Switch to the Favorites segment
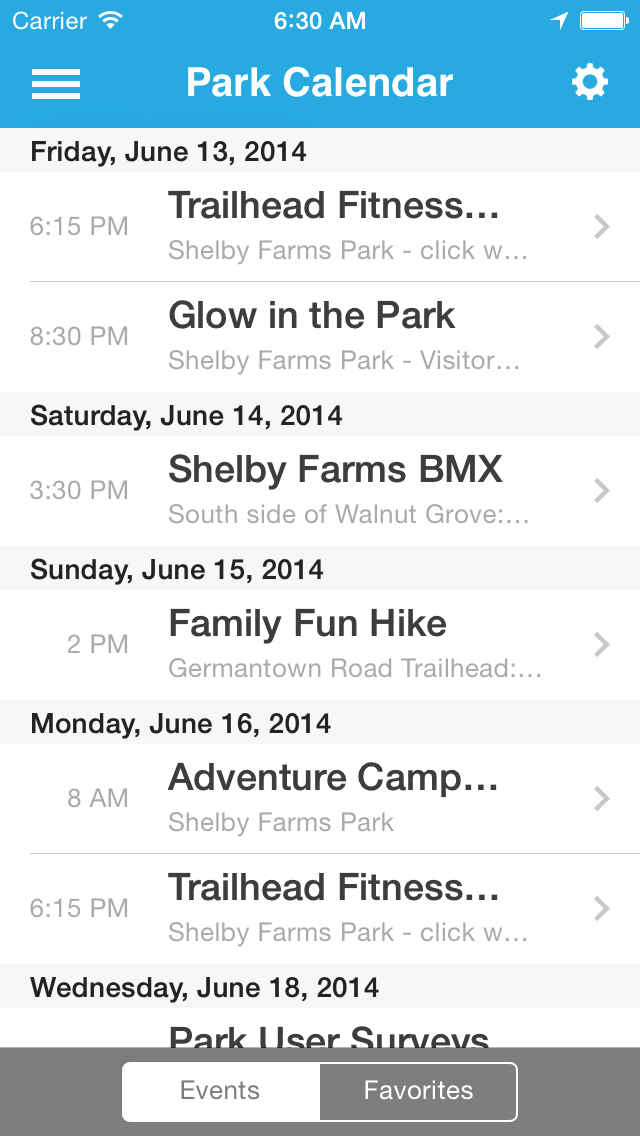640x1136 pixels. click(x=418, y=1091)
